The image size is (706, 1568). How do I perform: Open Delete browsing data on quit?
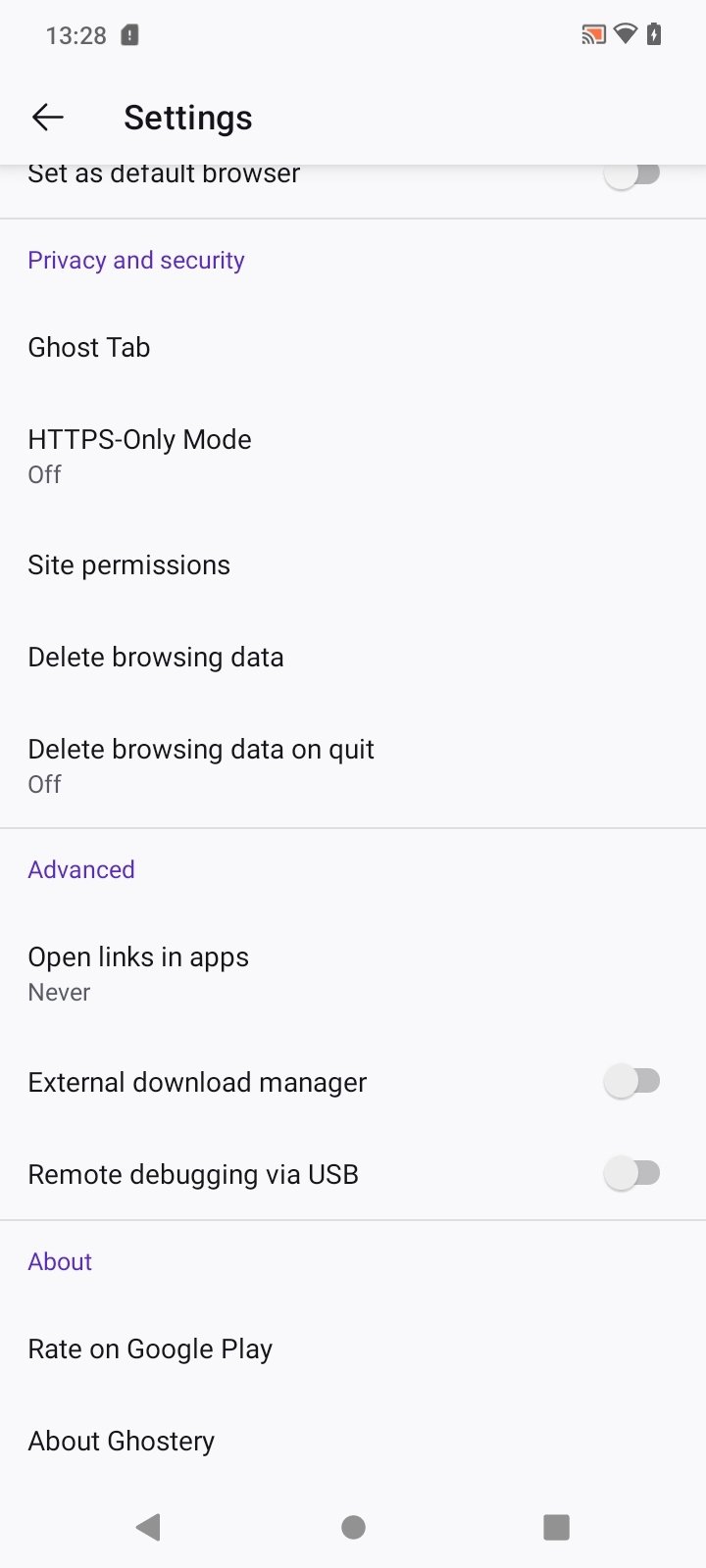353,765
